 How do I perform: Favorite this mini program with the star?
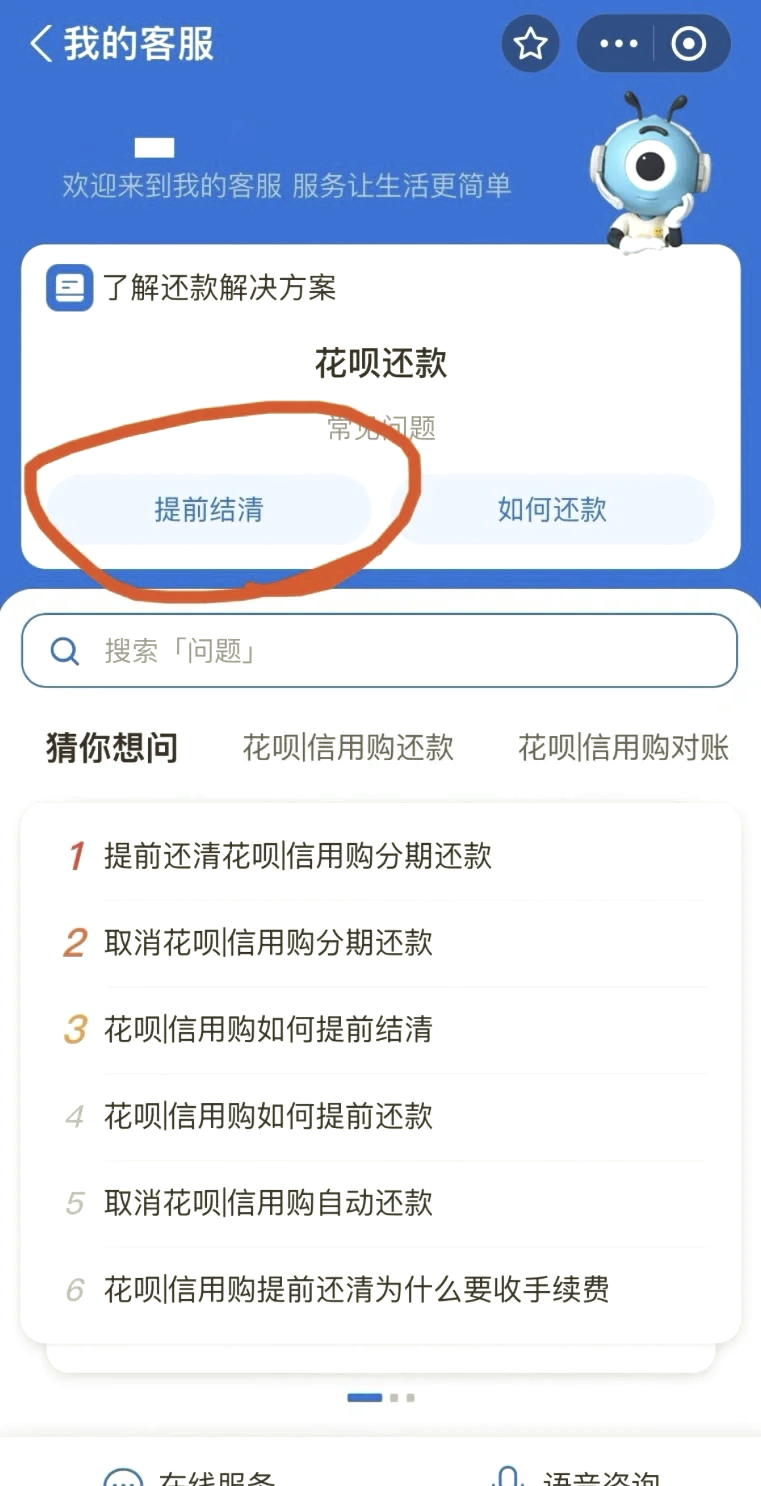click(x=530, y=44)
